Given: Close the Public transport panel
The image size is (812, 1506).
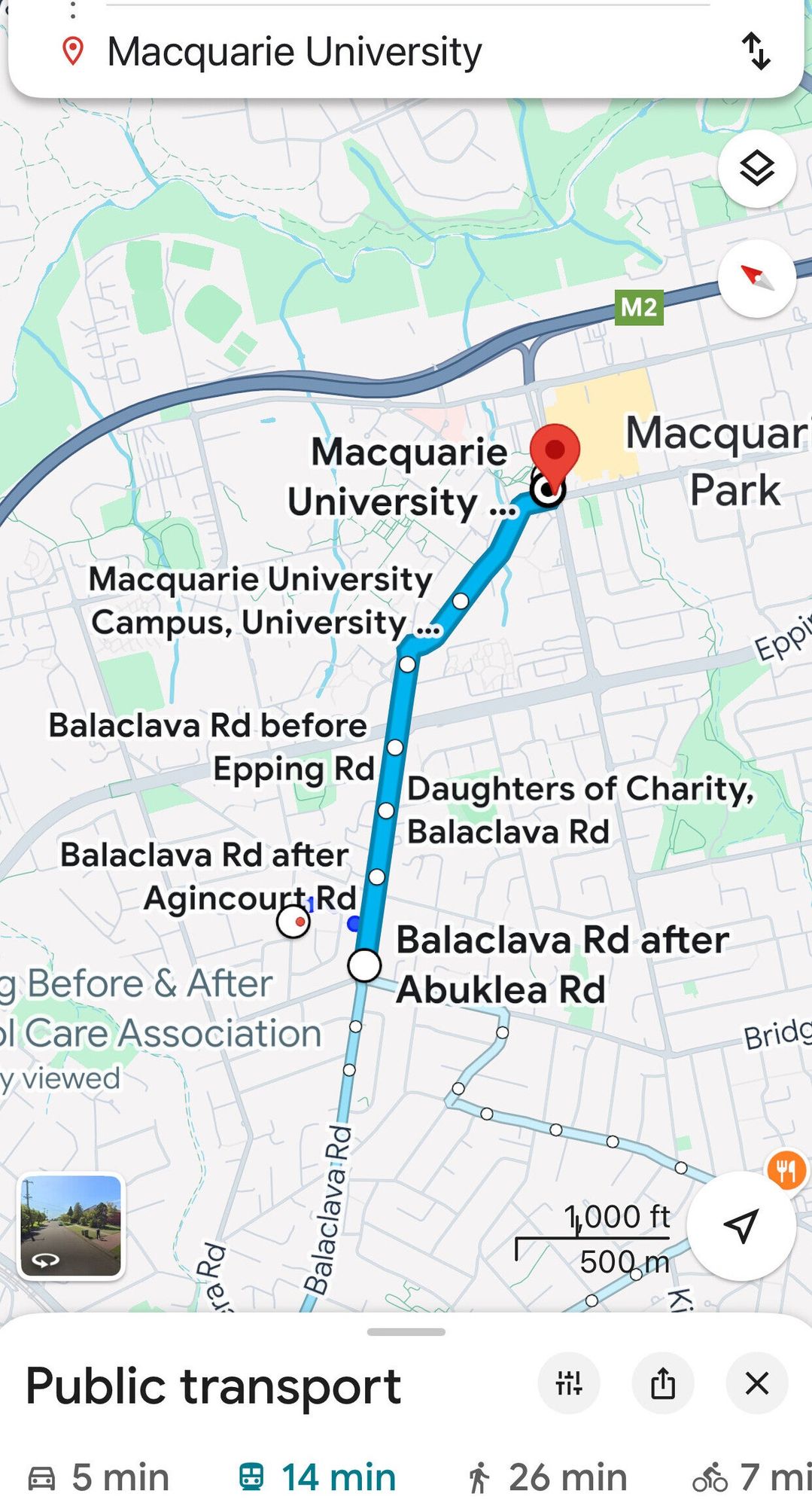Looking at the screenshot, I should coord(756,1383).
